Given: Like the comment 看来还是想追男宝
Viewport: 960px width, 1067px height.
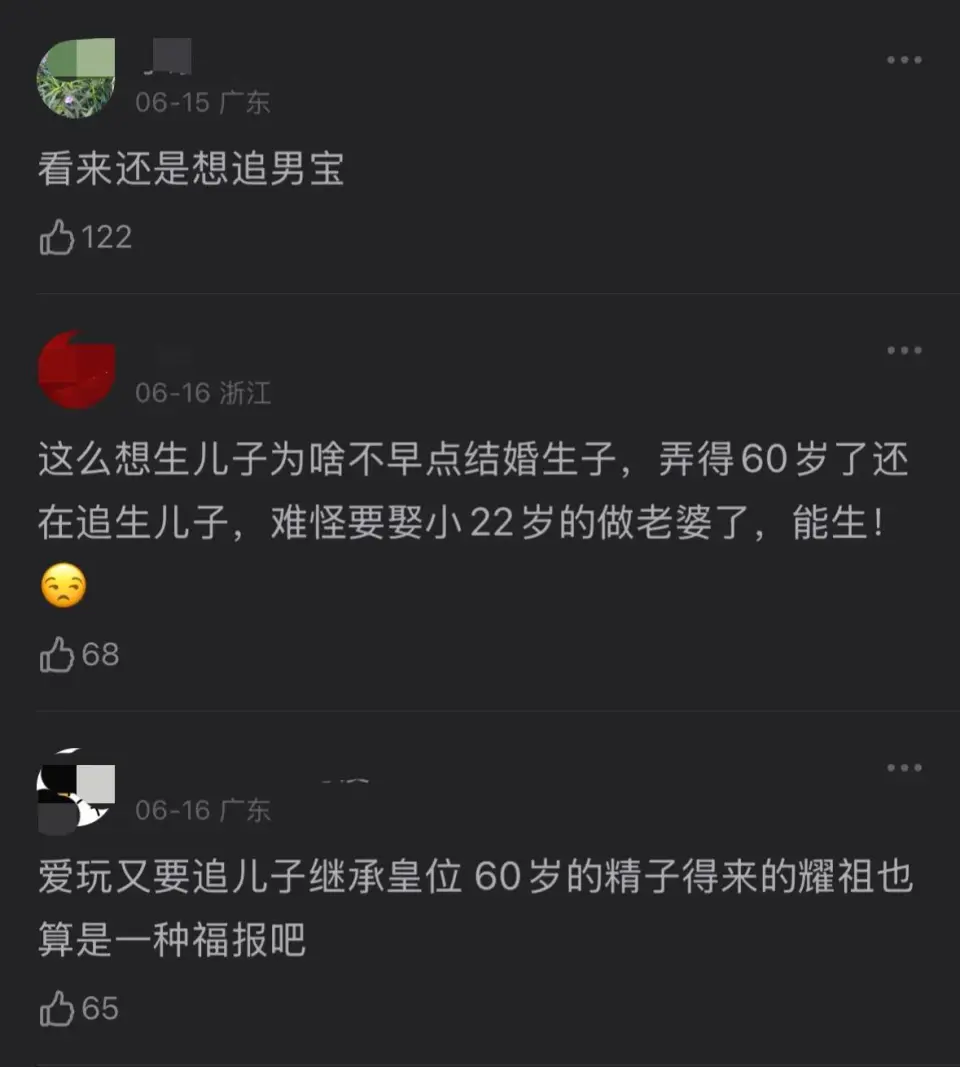Looking at the screenshot, I should pyautogui.click(x=57, y=238).
